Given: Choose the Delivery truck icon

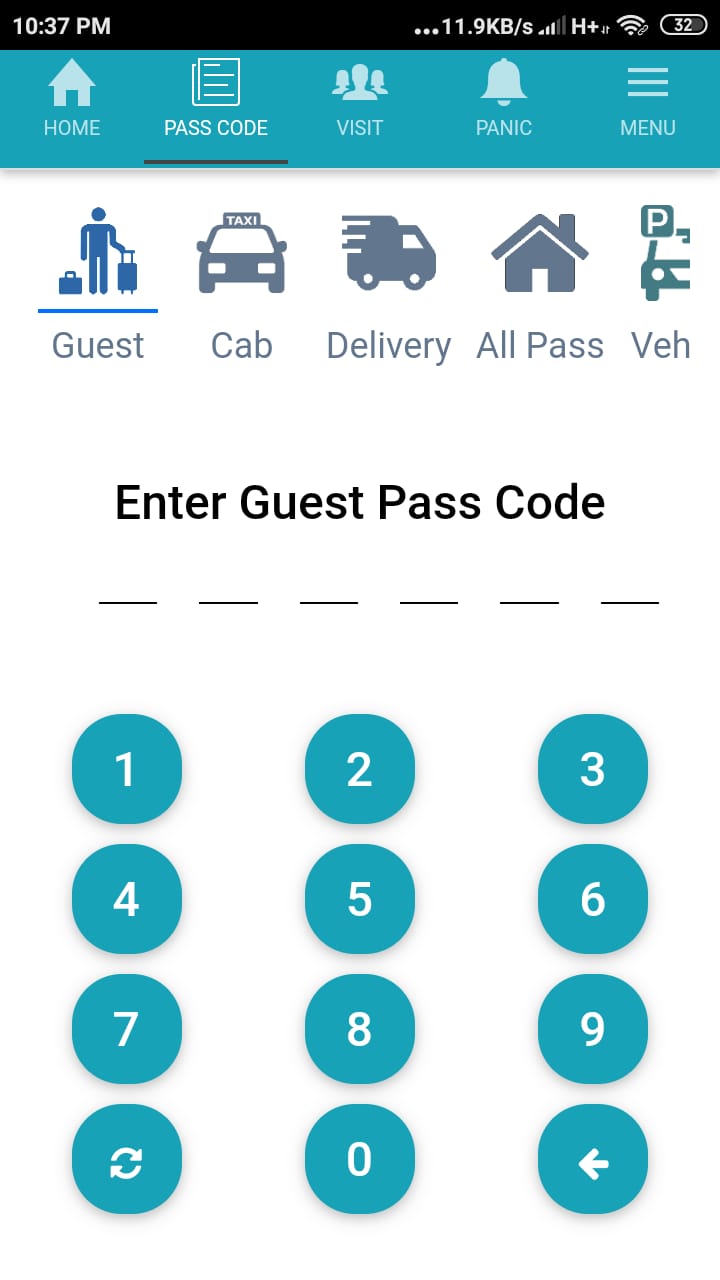Looking at the screenshot, I should [388, 250].
